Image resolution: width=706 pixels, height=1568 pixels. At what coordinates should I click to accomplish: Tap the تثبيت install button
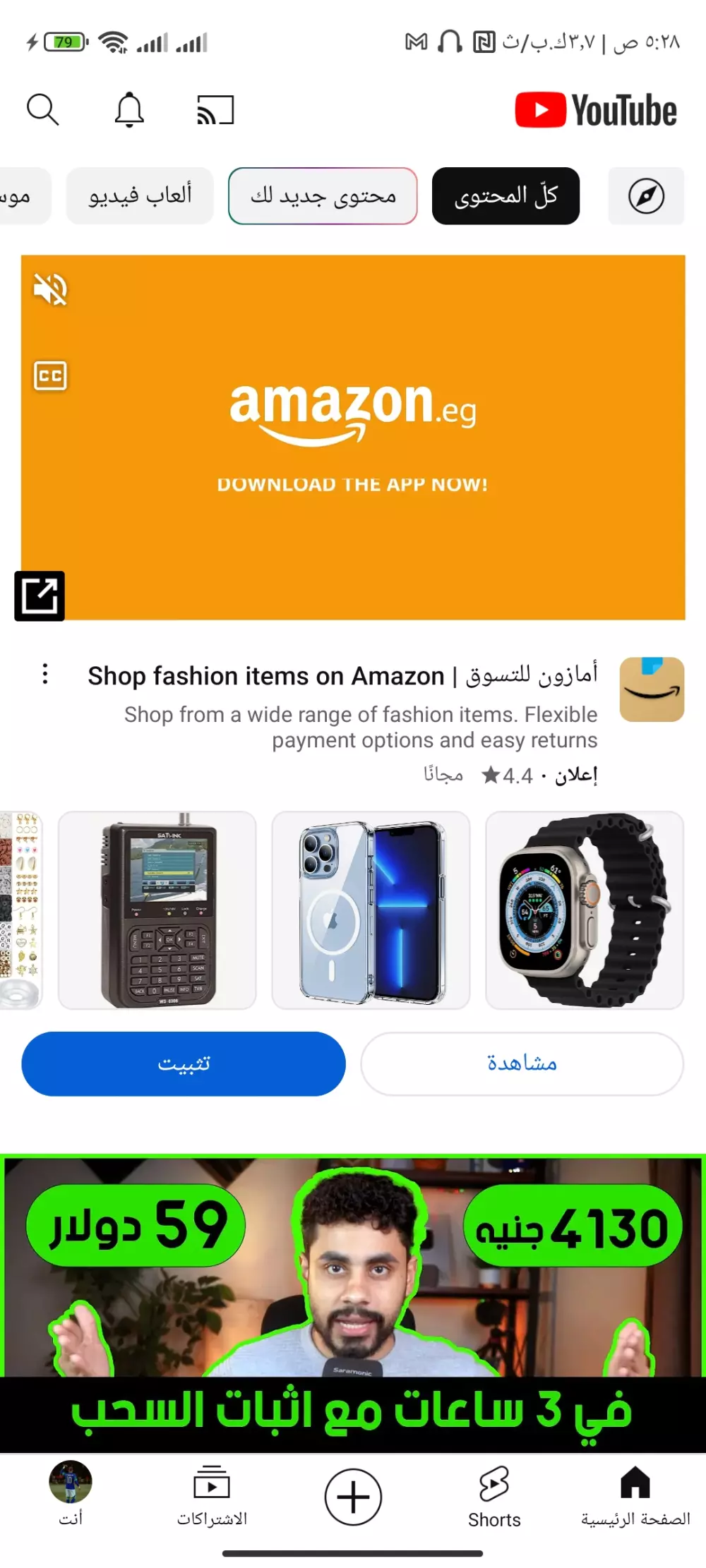182,1063
